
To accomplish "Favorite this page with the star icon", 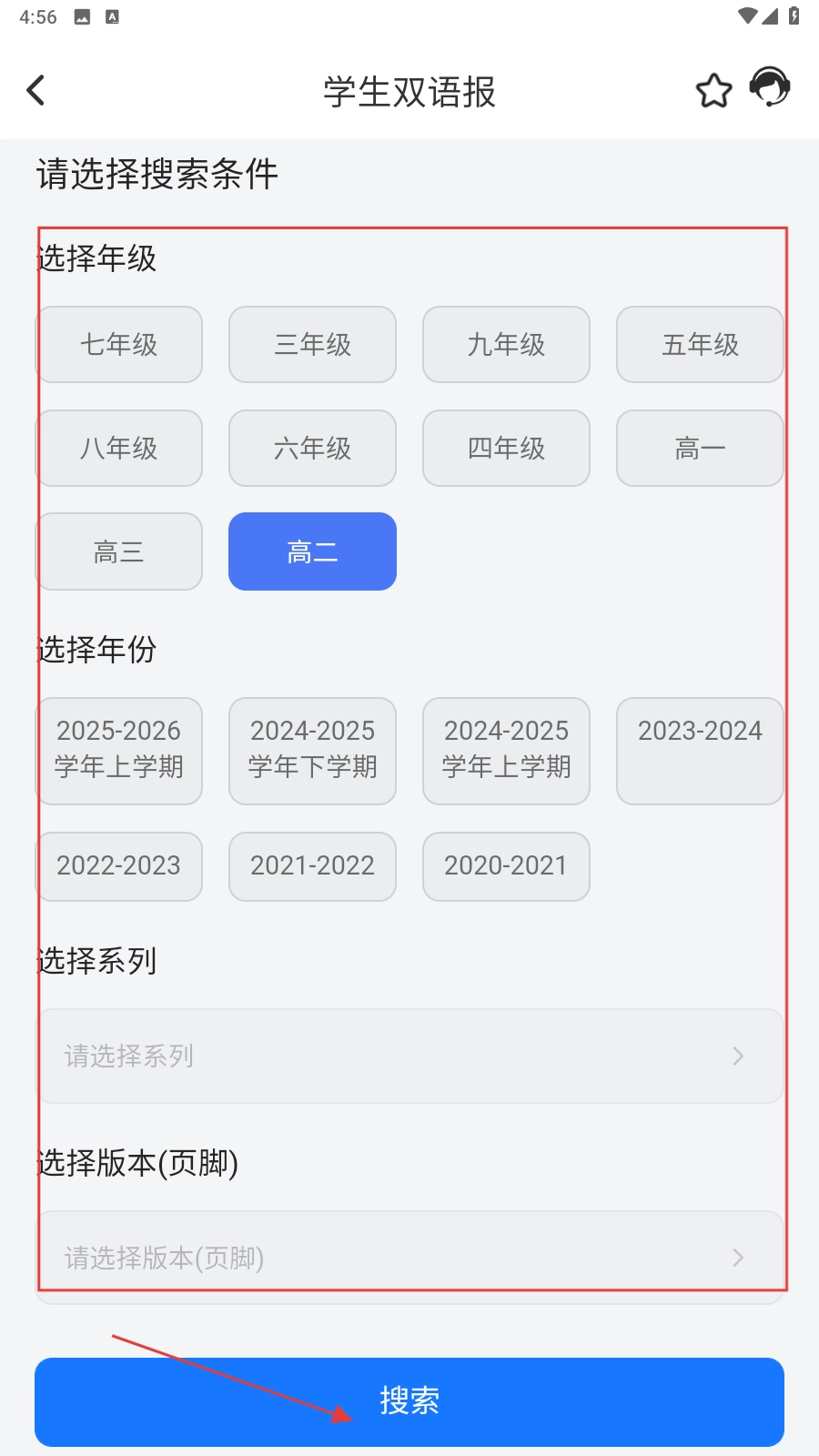I will [713, 90].
